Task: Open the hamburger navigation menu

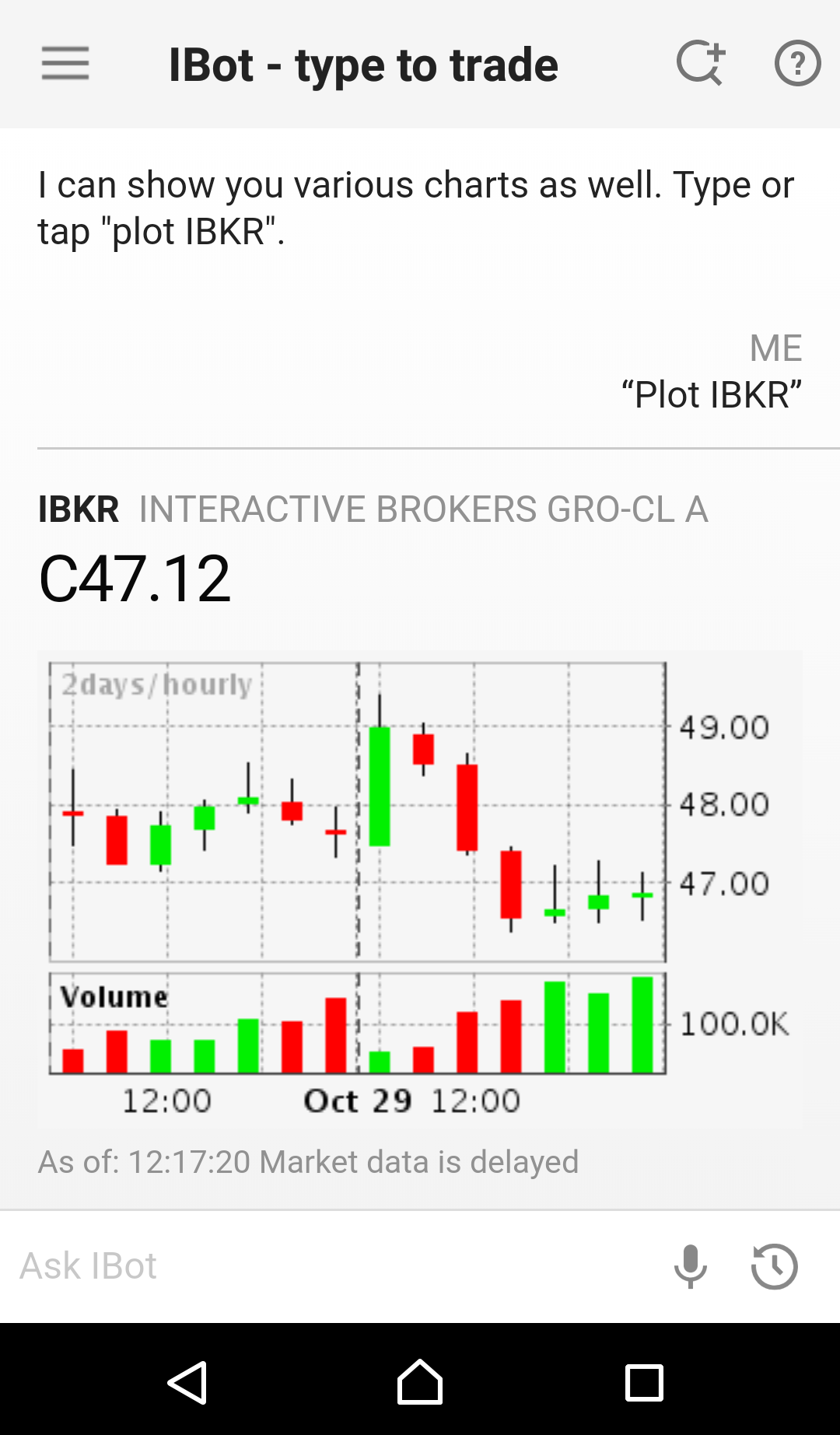Action: pyautogui.click(x=65, y=64)
